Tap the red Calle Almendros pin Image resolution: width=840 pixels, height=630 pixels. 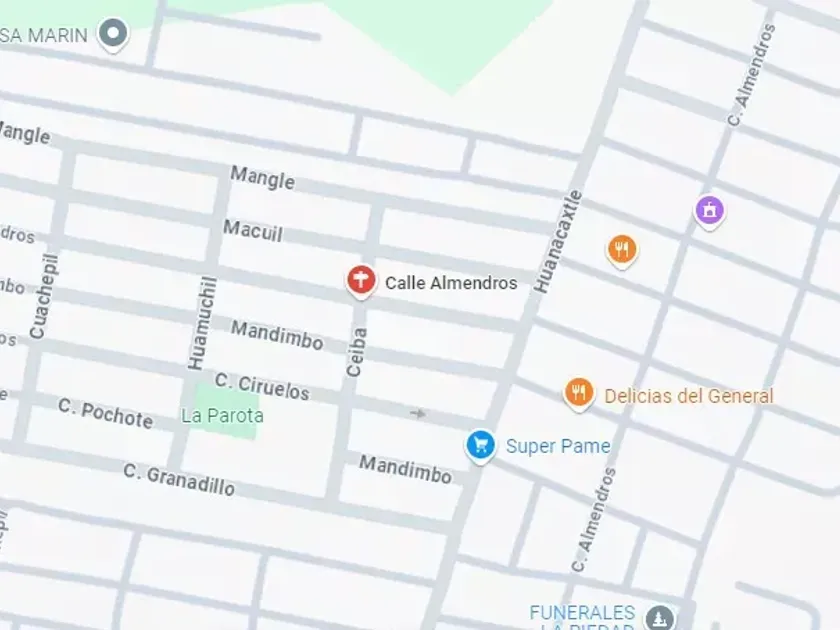(361, 280)
